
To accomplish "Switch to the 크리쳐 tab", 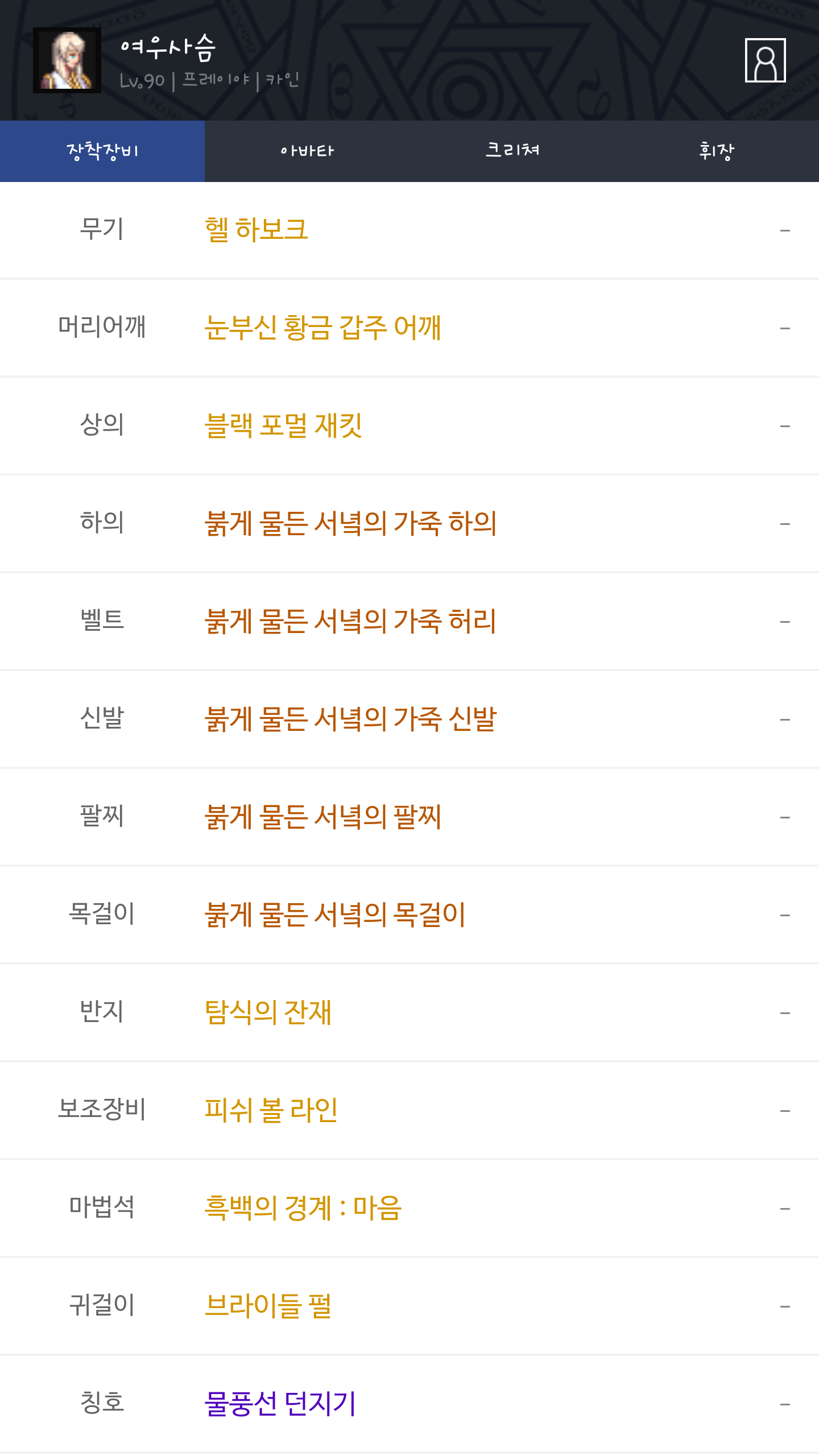I will (512, 151).
